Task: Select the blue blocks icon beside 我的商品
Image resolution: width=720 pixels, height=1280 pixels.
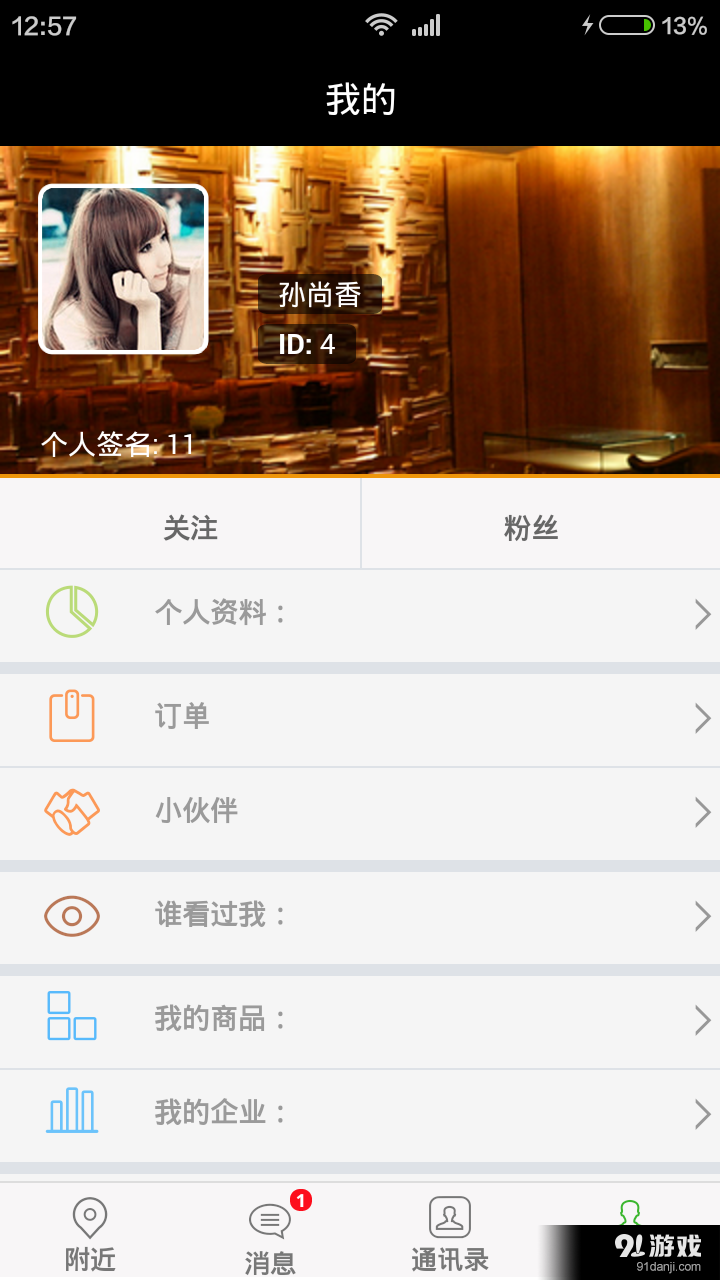Action: click(x=70, y=1019)
